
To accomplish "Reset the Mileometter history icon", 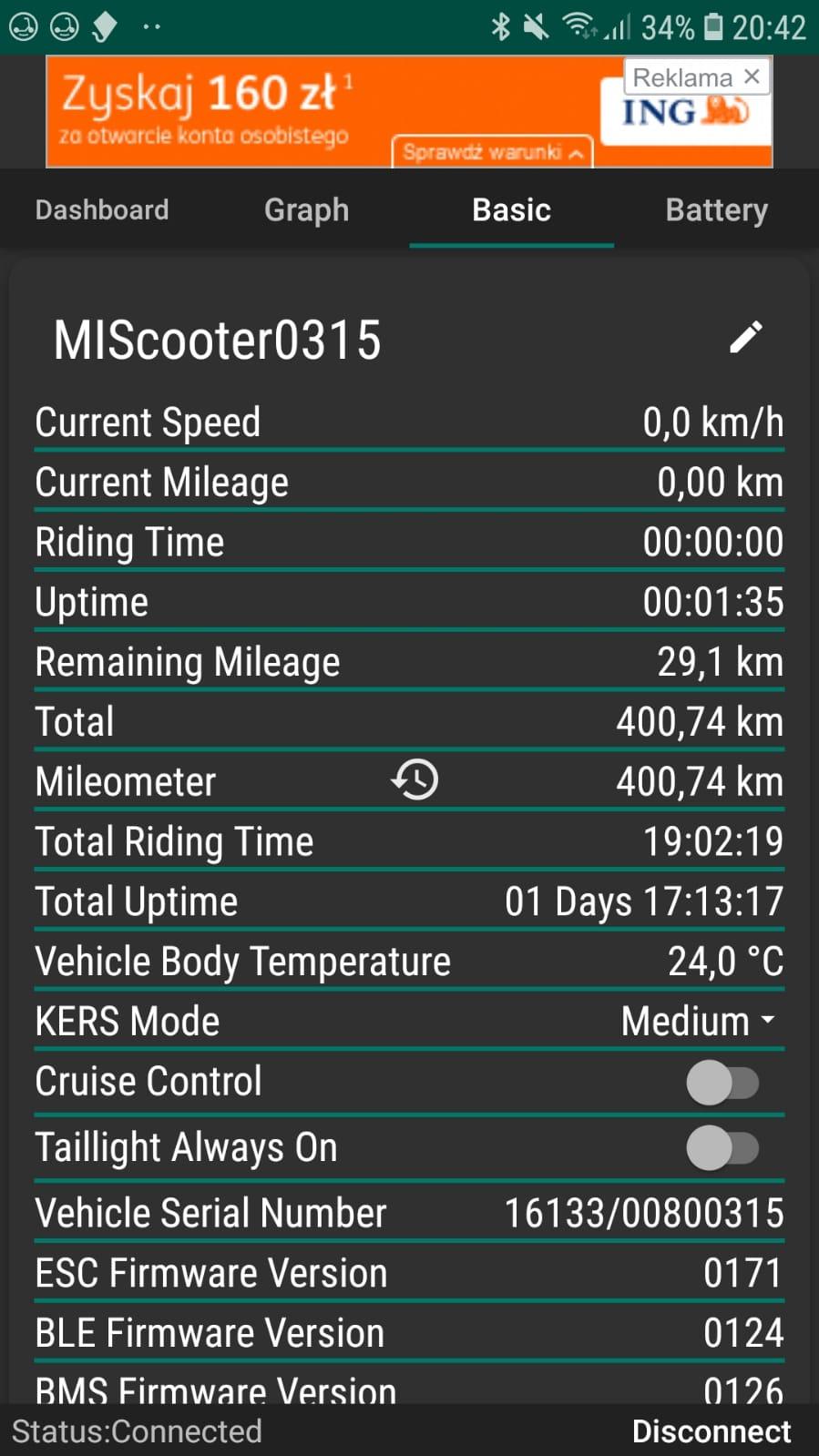I will click(415, 780).
